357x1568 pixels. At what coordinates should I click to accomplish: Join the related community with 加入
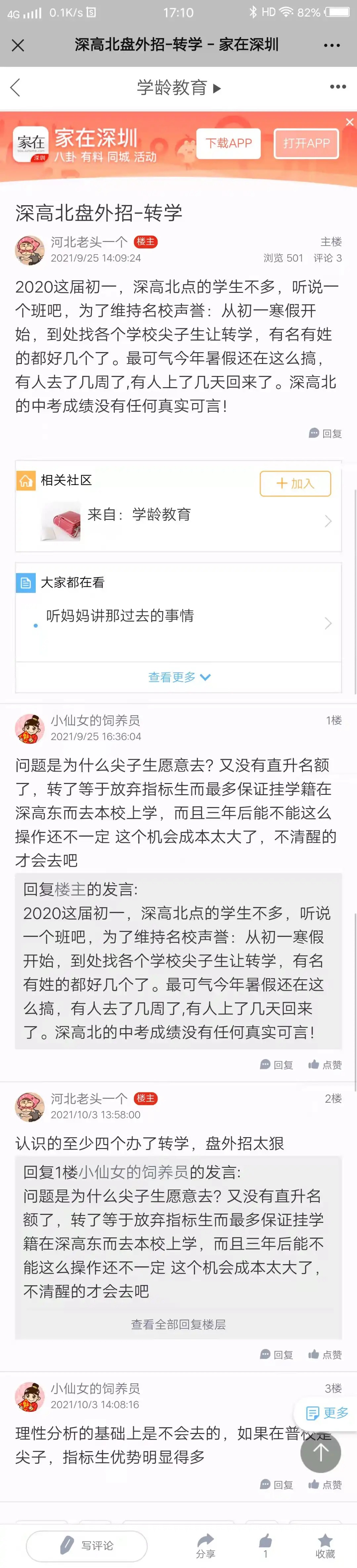point(295,483)
